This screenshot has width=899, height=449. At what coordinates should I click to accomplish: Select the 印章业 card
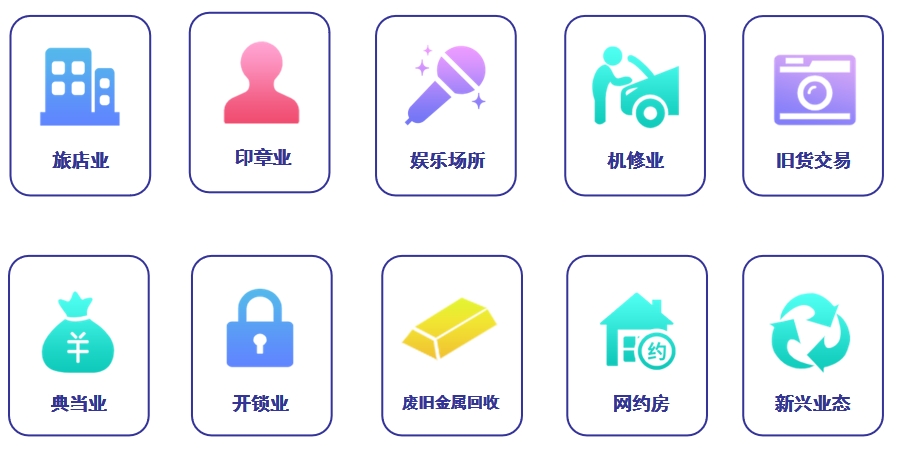pyautogui.click(x=259, y=103)
